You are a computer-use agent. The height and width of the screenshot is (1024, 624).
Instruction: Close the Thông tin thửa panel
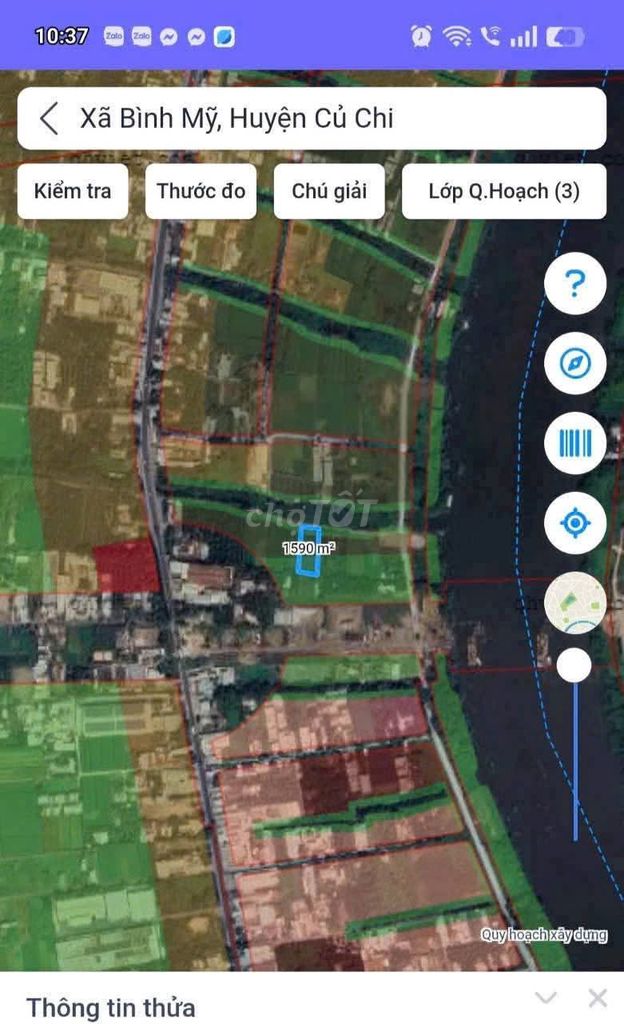pos(597,997)
